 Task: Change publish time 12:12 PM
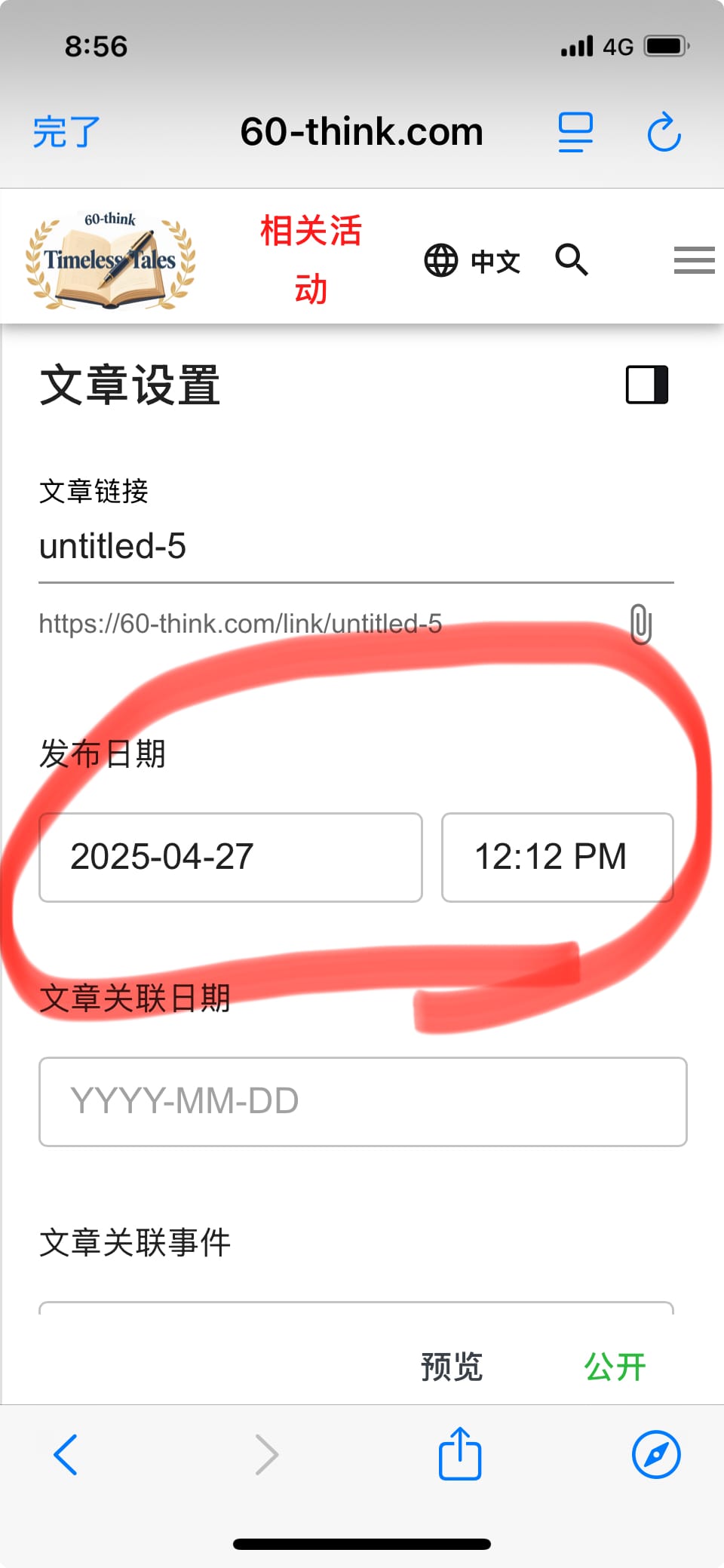pyautogui.click(x=557, y=857)
